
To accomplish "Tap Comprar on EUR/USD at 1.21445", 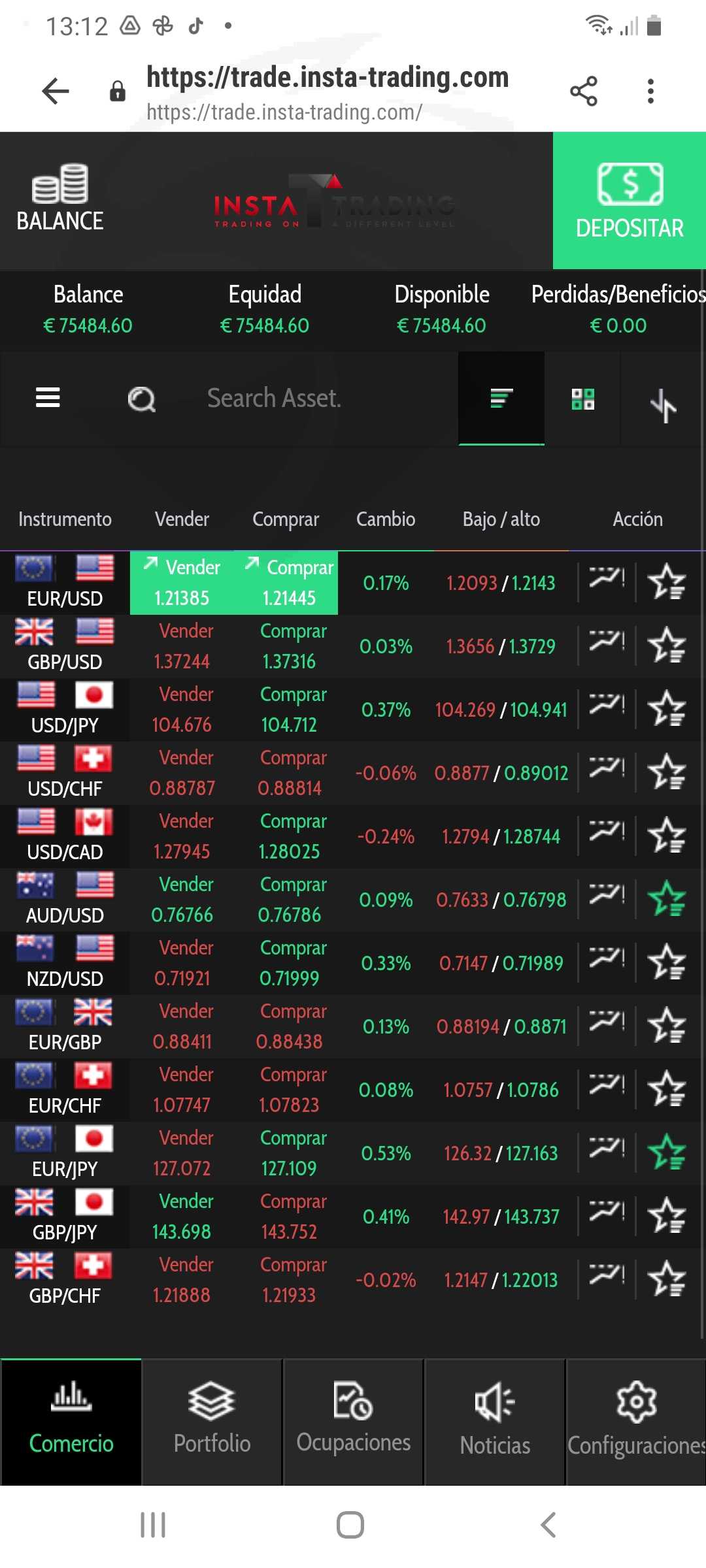I will click(287, 583).
